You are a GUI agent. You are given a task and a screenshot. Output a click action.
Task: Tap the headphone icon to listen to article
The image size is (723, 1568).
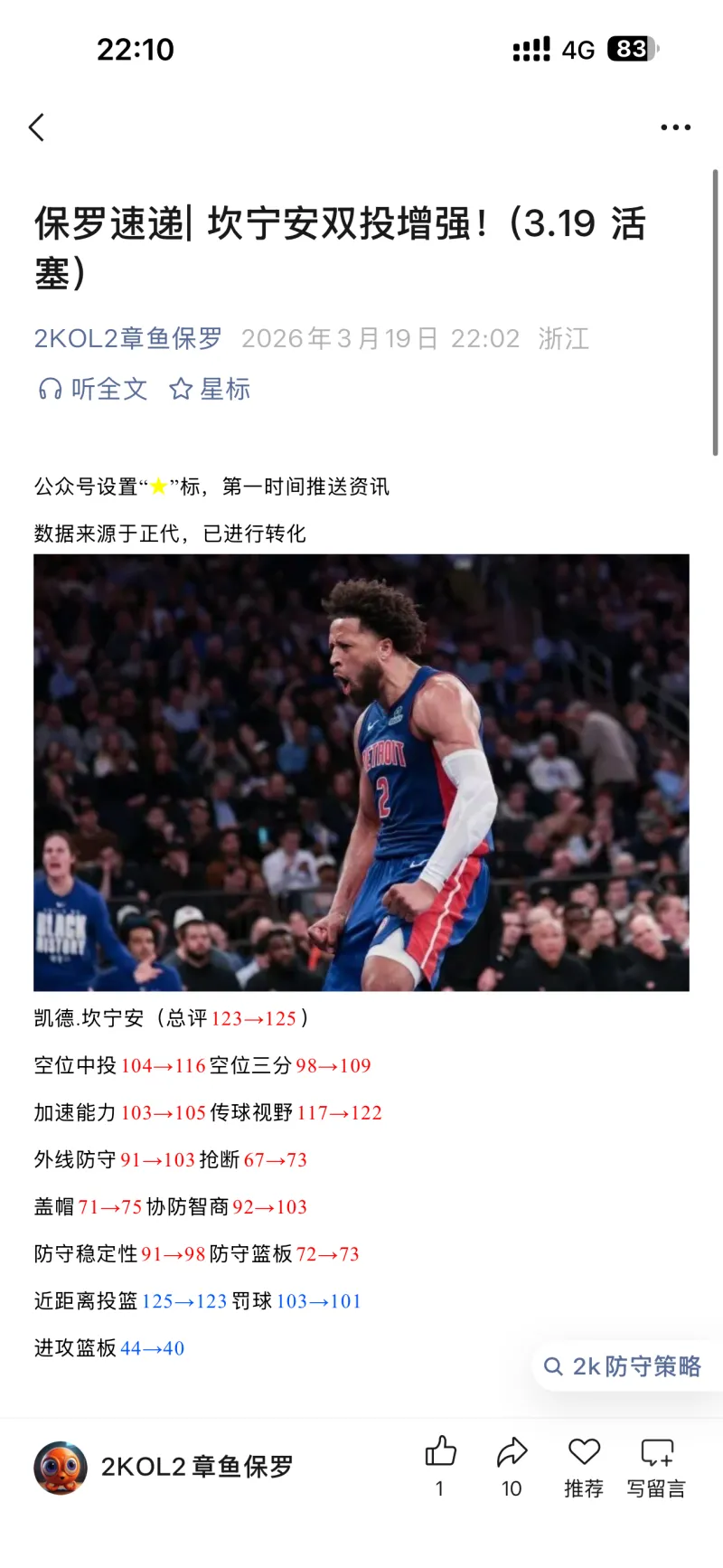(x=50, y=389)
